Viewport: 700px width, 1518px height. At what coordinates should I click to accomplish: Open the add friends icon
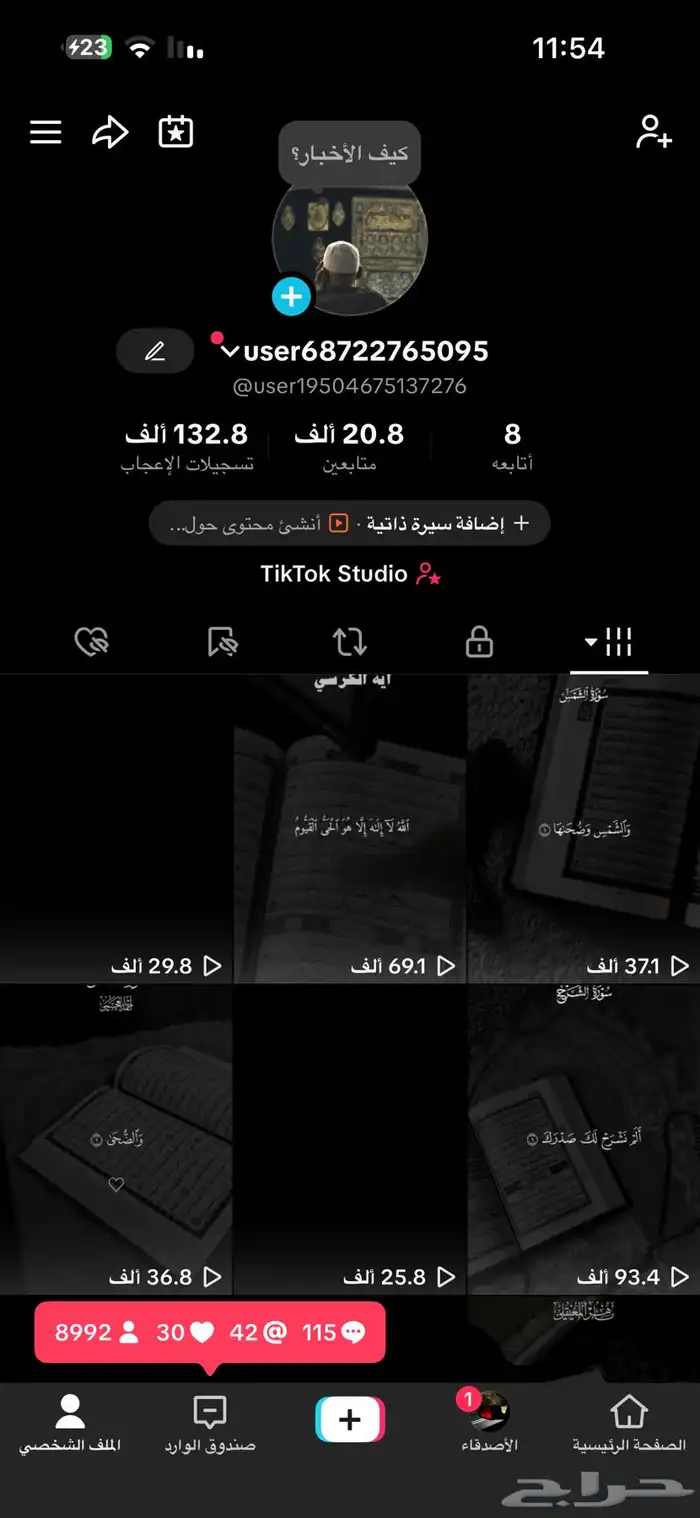[x=653, y=132]
